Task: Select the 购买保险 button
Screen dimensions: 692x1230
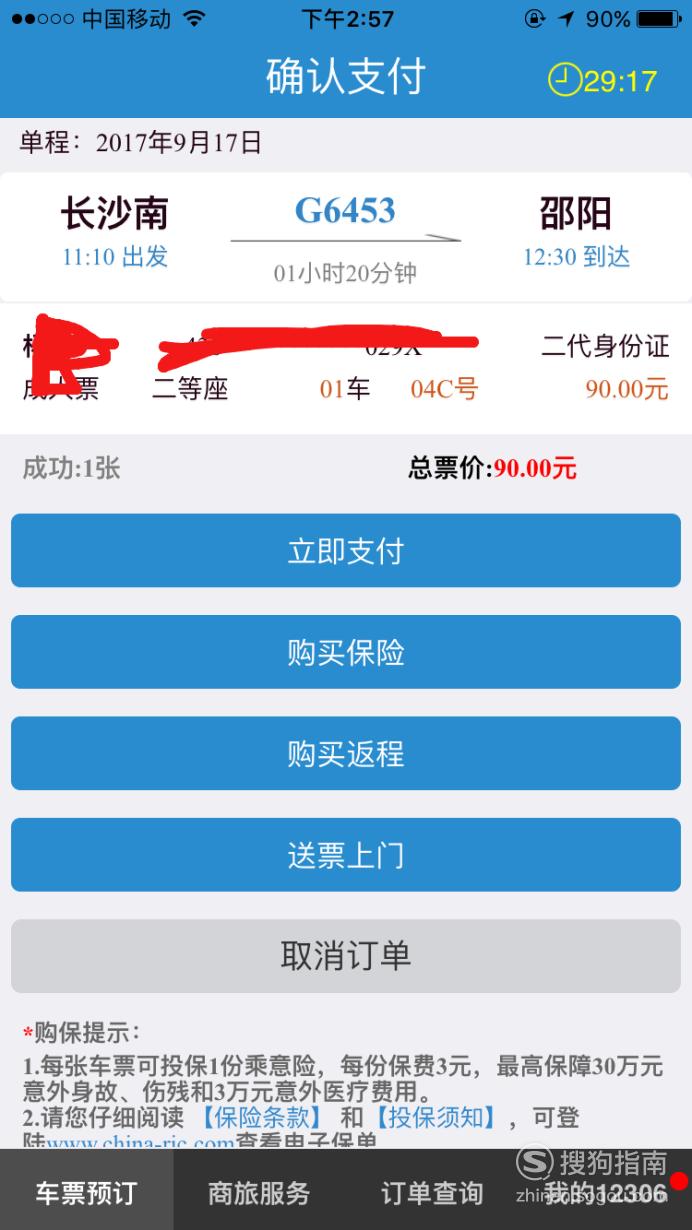Action: tap(346, 652)
